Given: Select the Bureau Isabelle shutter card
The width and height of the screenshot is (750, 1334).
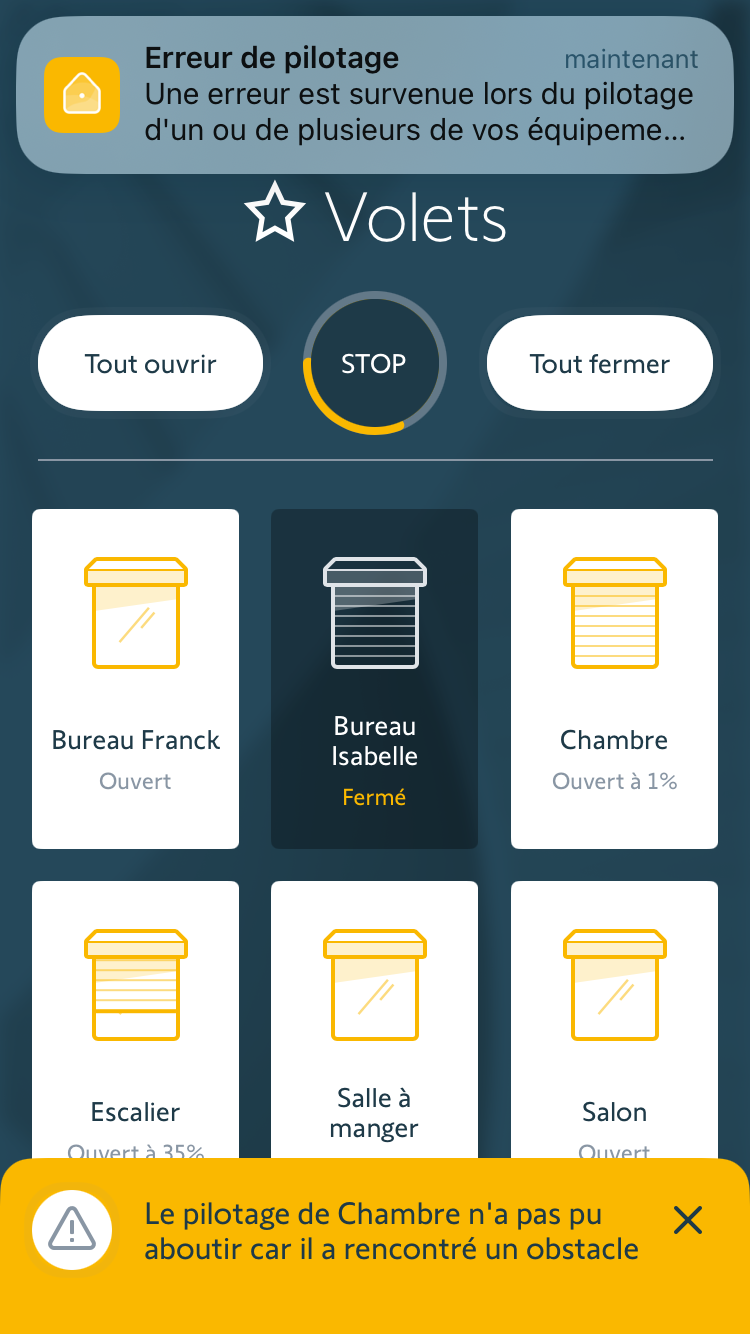Looking at the screenshot, I should (375, 679).
